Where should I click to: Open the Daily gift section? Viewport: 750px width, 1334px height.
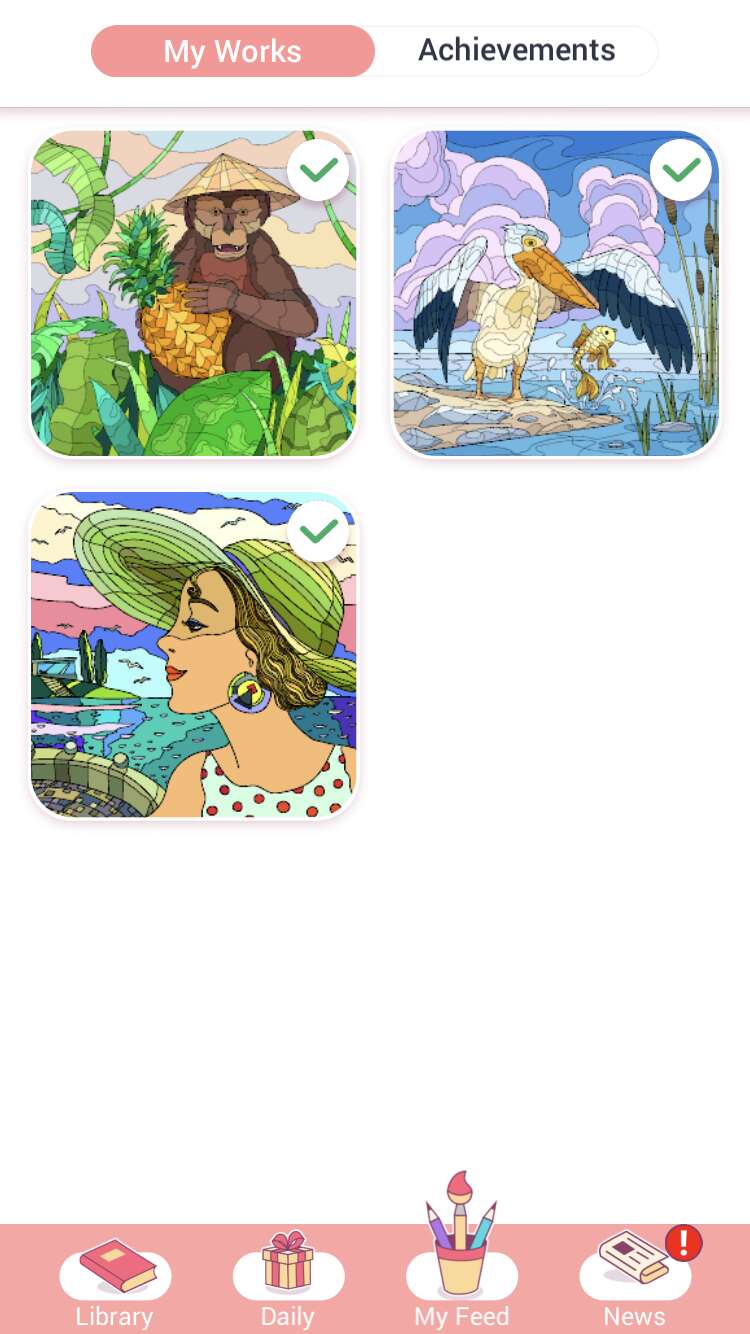tap(288, 1281)
